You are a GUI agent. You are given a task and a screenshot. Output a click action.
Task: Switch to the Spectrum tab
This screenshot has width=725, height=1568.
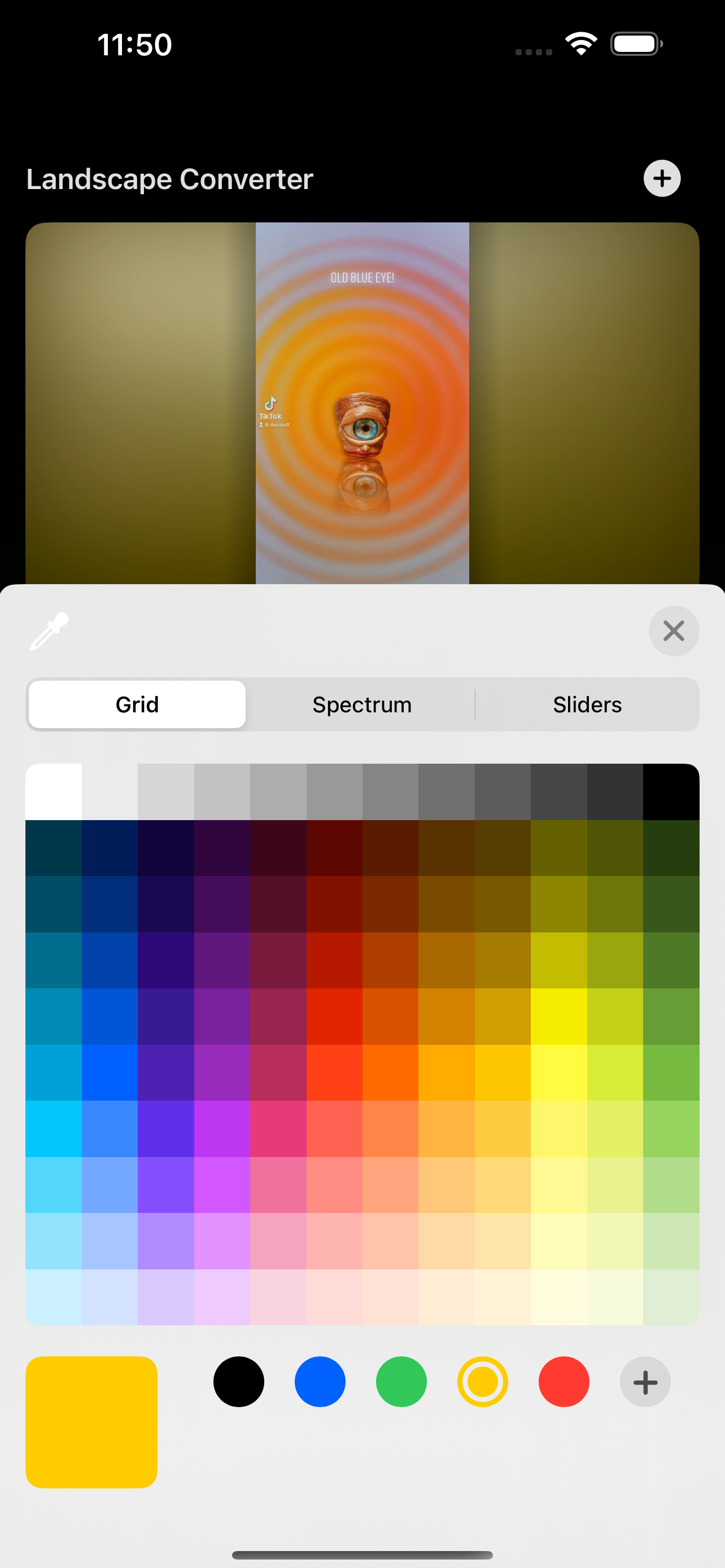361,704
